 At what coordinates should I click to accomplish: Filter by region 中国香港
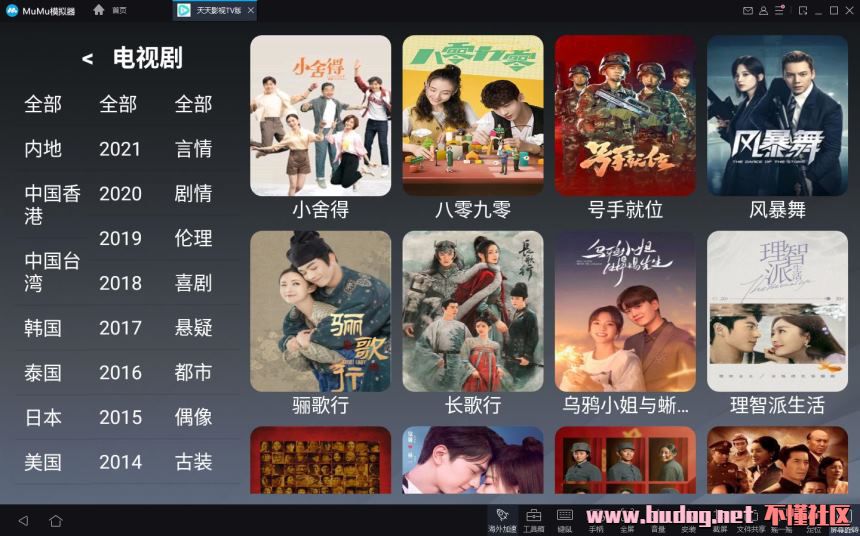tap(52, 204)
